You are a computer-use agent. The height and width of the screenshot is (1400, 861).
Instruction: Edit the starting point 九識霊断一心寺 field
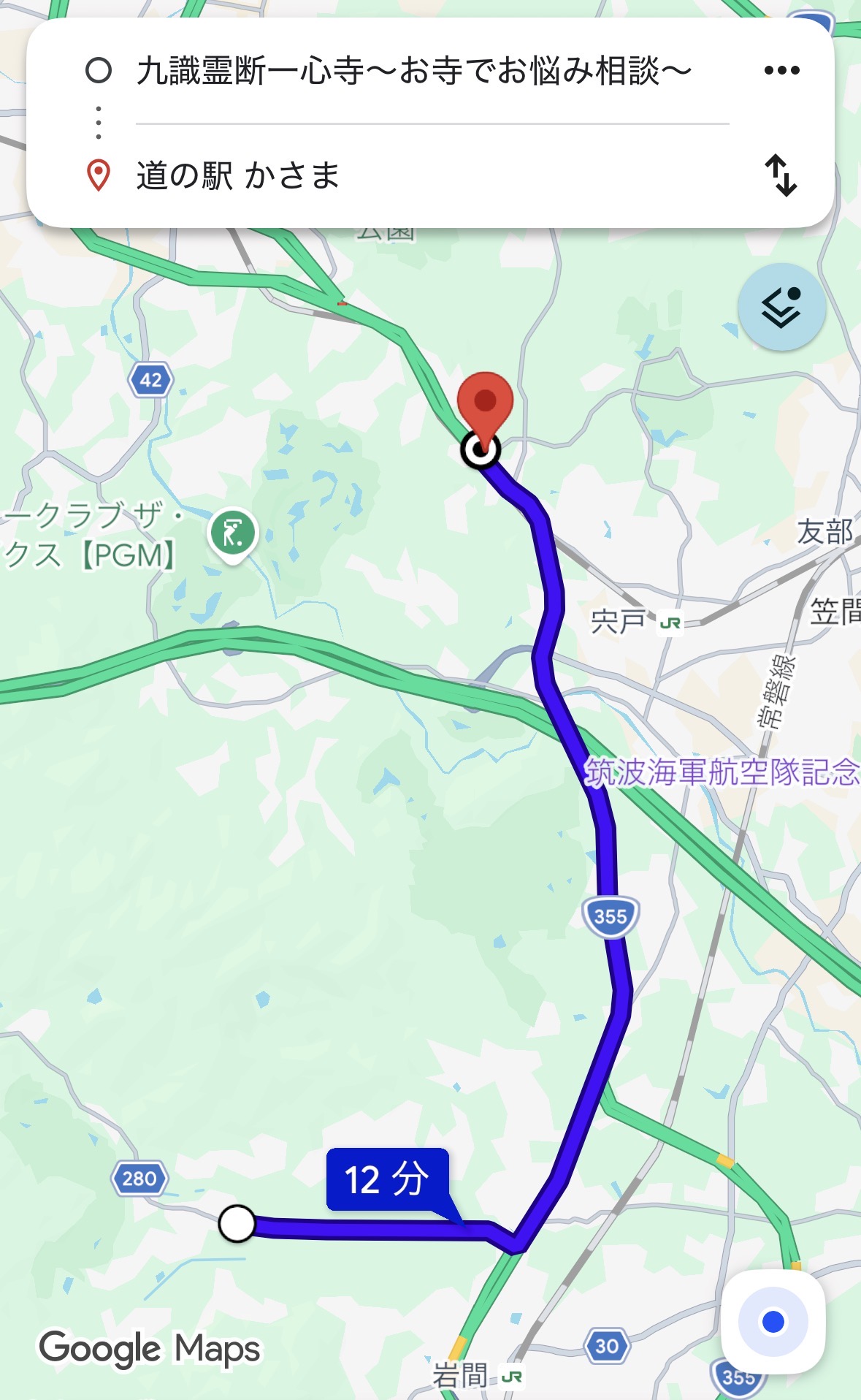click(x=413, y=72)
